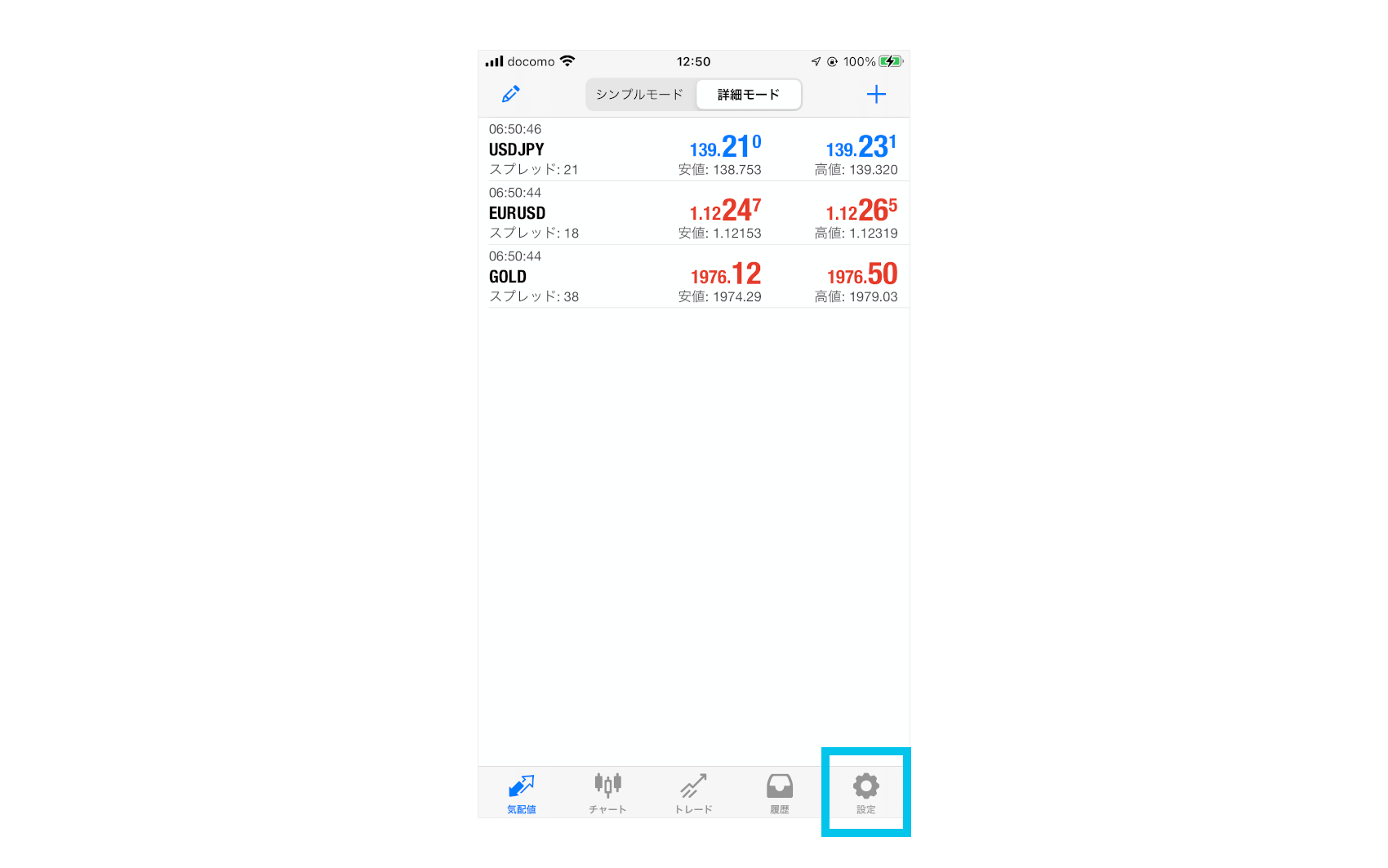The width and height of the screenshot is (1388, 868).
Task: Add a new symbol with plus icon
Action: (x=876, y=95)
